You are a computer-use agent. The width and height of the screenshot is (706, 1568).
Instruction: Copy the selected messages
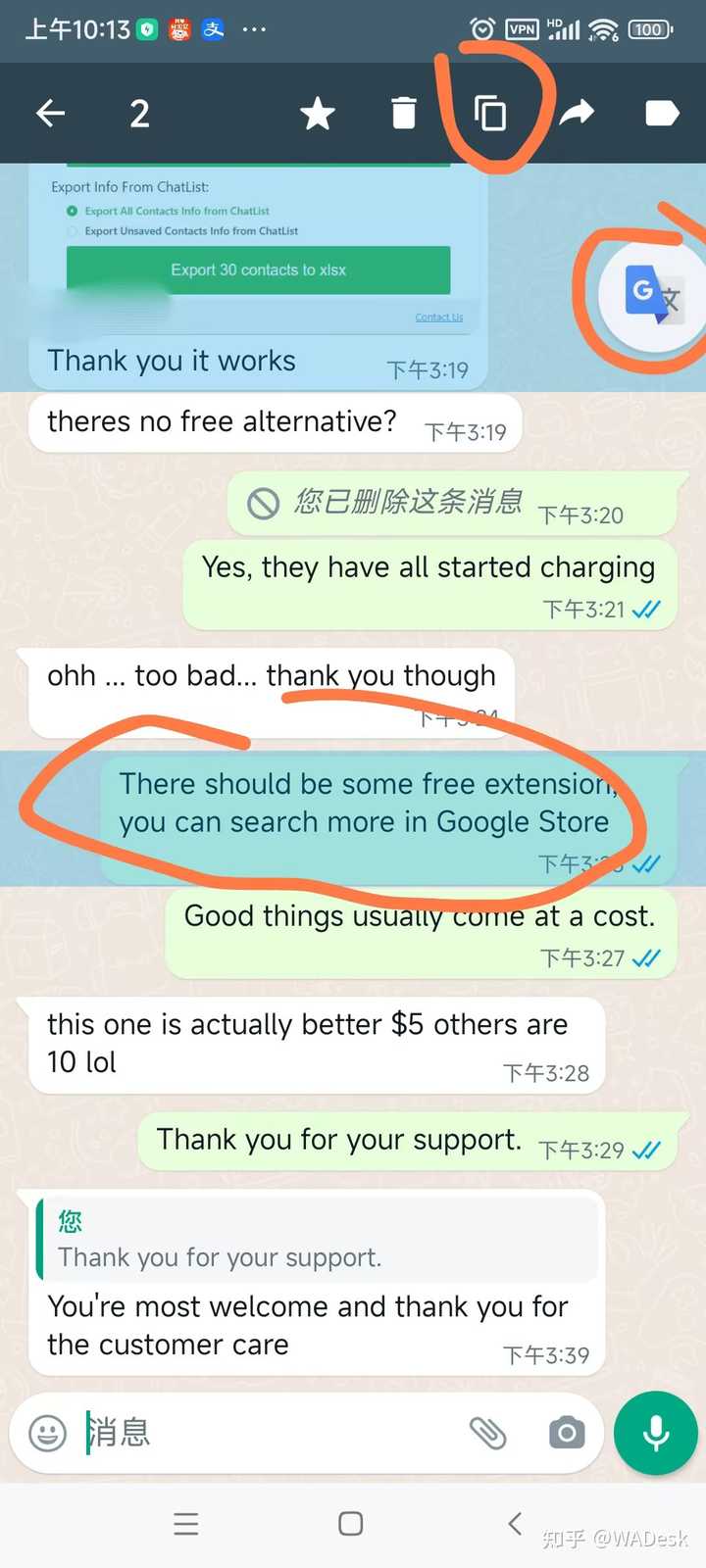coord(490,114)
